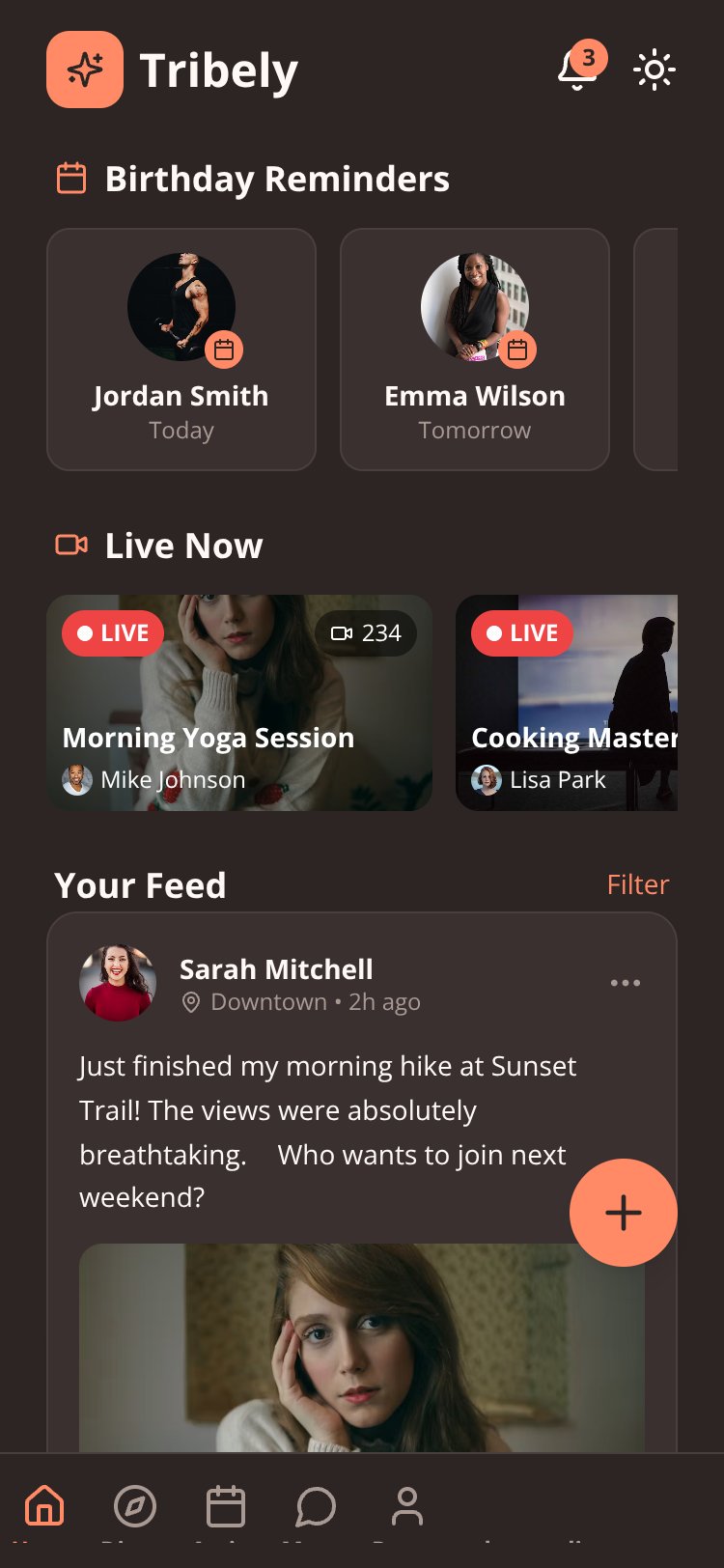Switch to the chat bubble tab

pos(316,1506)
